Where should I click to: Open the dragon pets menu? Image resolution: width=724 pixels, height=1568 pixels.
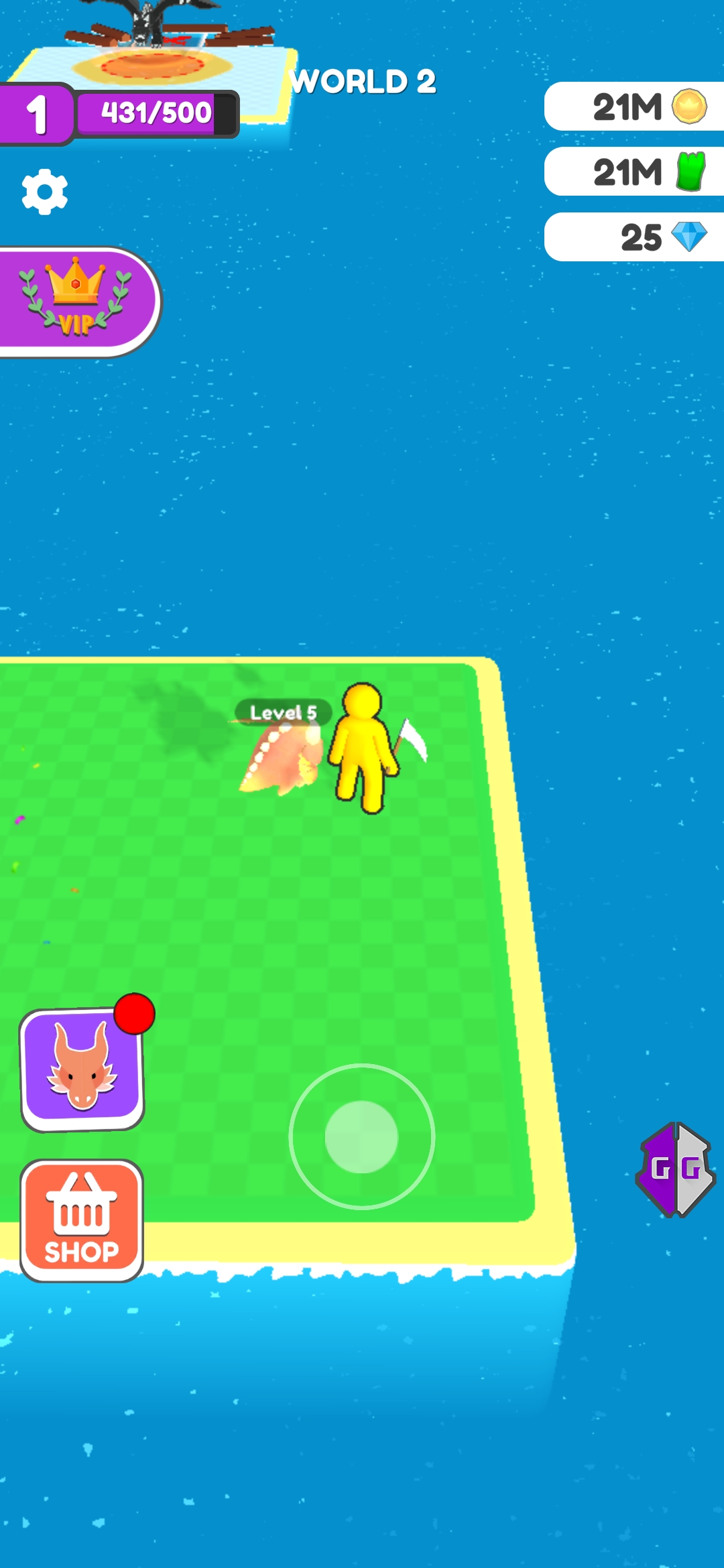point(82,1069)
